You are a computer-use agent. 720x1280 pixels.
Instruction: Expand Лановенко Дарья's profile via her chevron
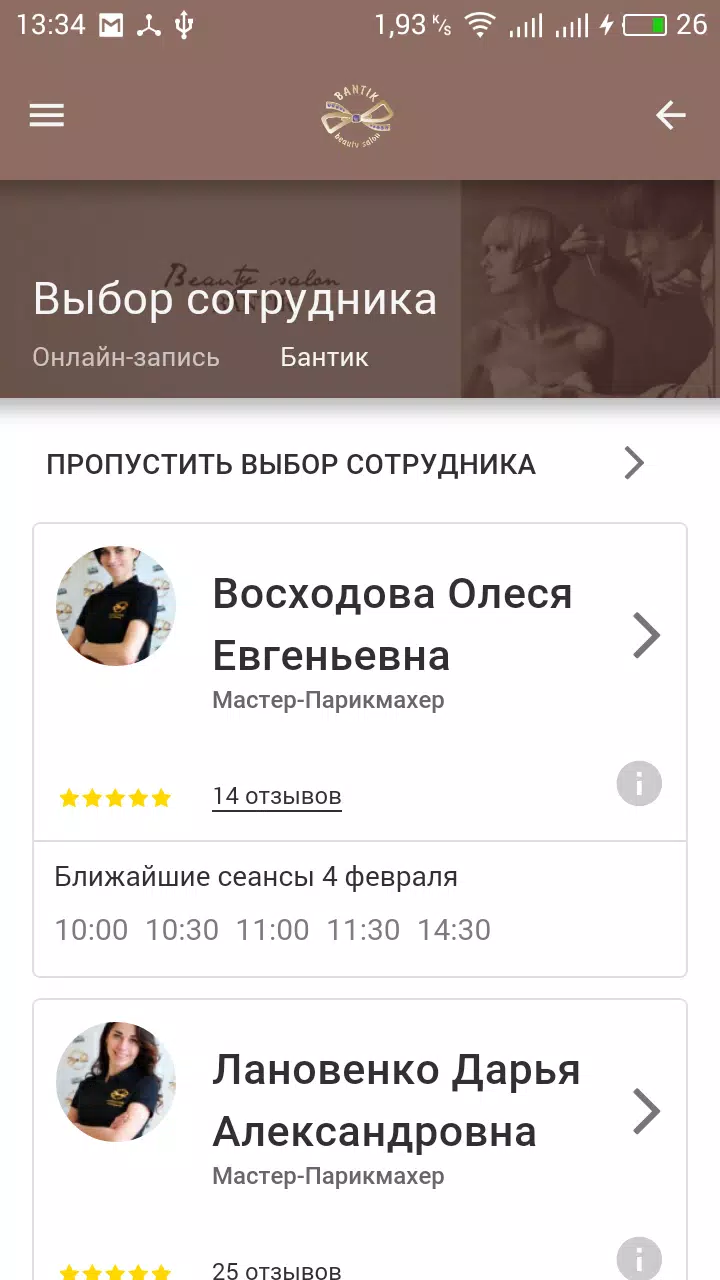(x=646, y=1111)
